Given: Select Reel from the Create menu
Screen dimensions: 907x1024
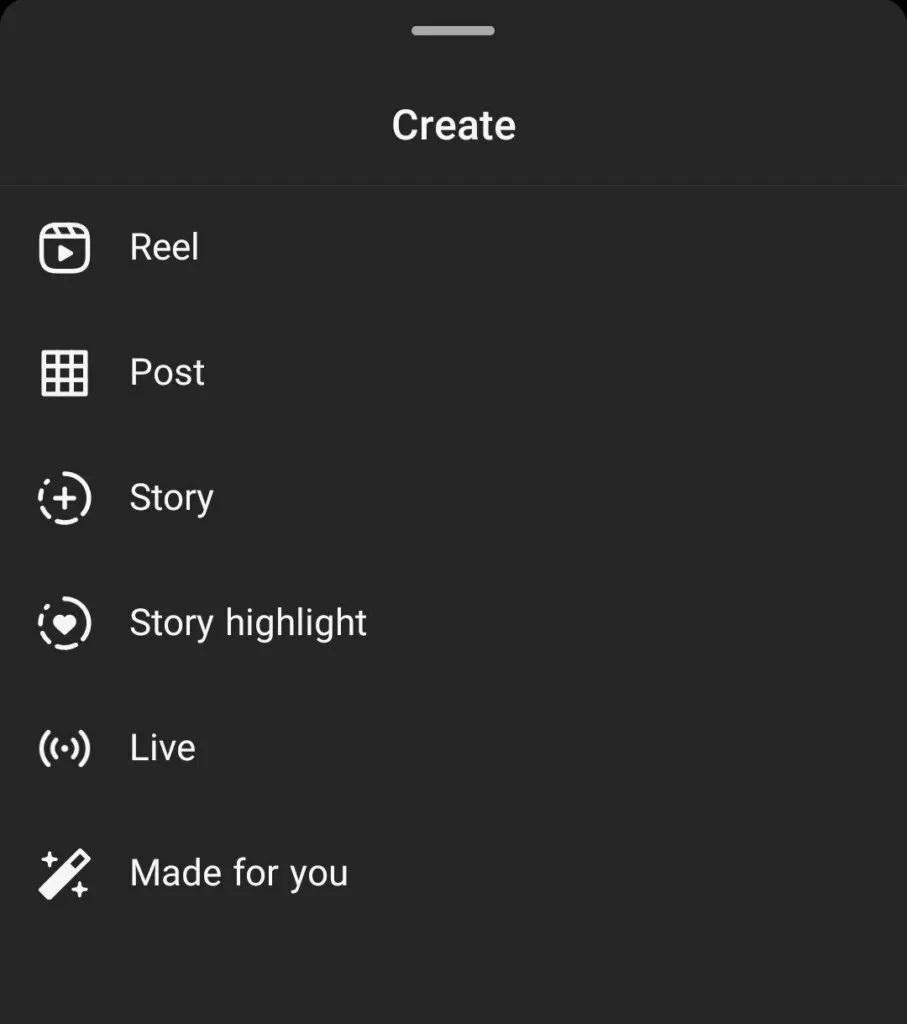Looking at the screenshot, I should click(165, 247).
